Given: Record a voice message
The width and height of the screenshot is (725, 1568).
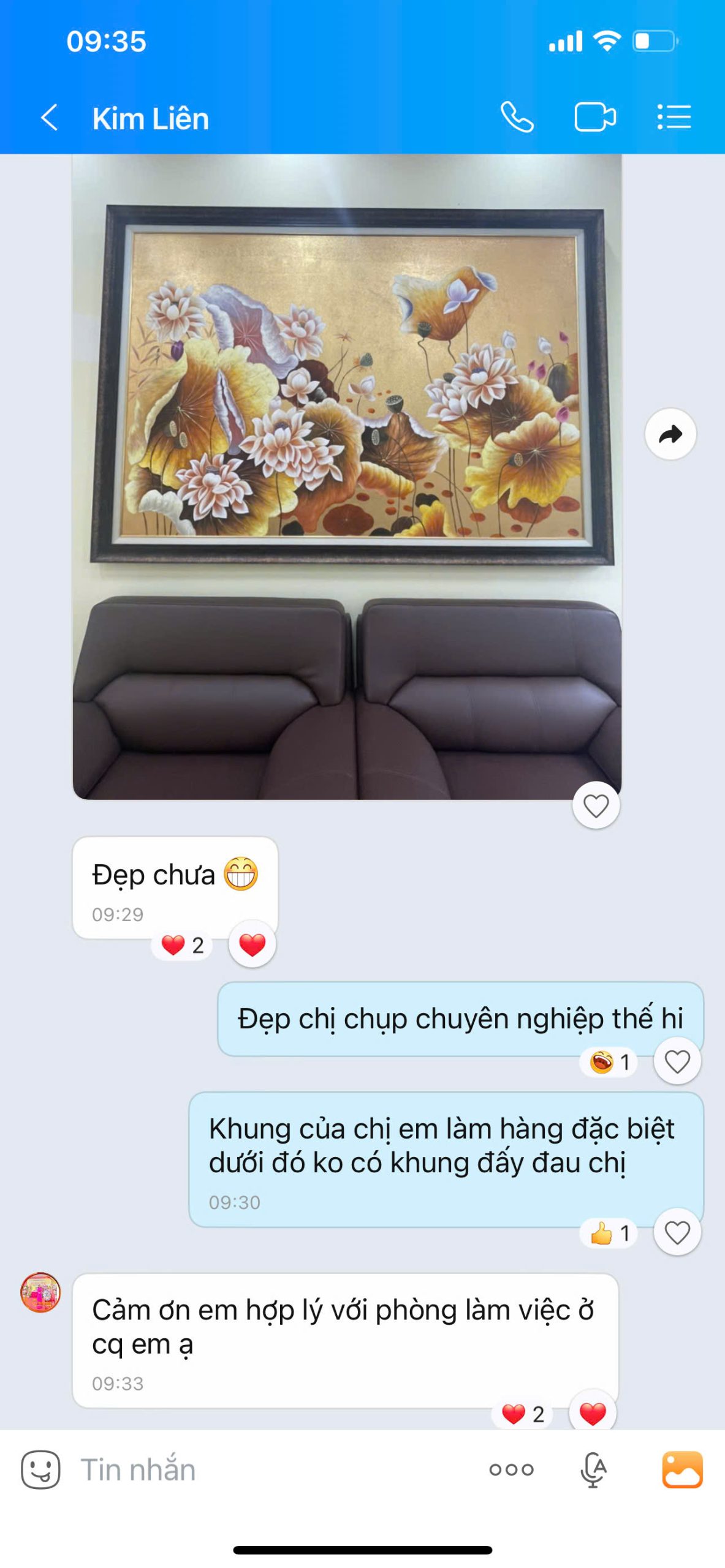Looking at the screenshot, I should tap(593, 1469).
